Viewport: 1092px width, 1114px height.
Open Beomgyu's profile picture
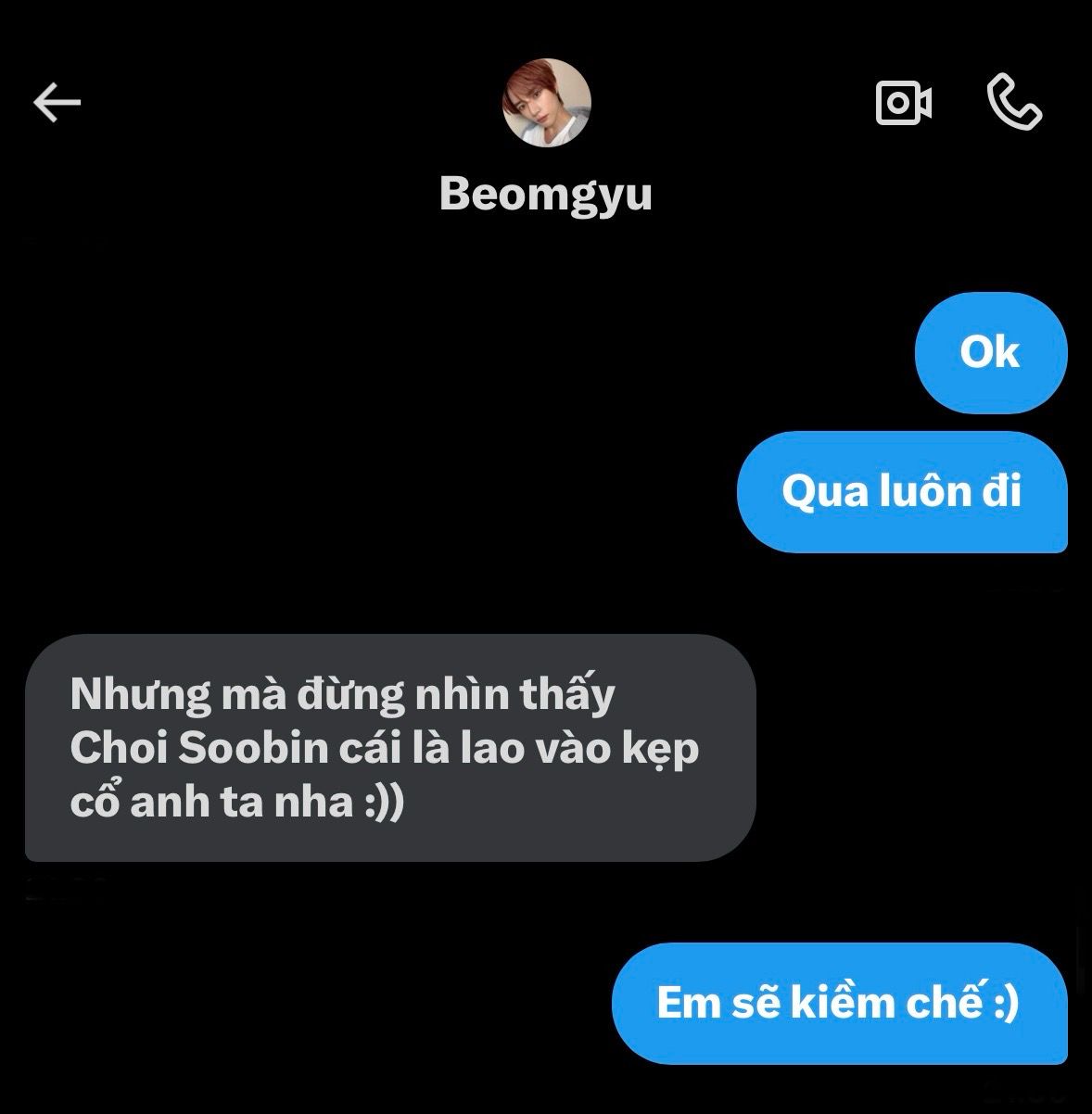pyautogui.click(x=546, y=103)
